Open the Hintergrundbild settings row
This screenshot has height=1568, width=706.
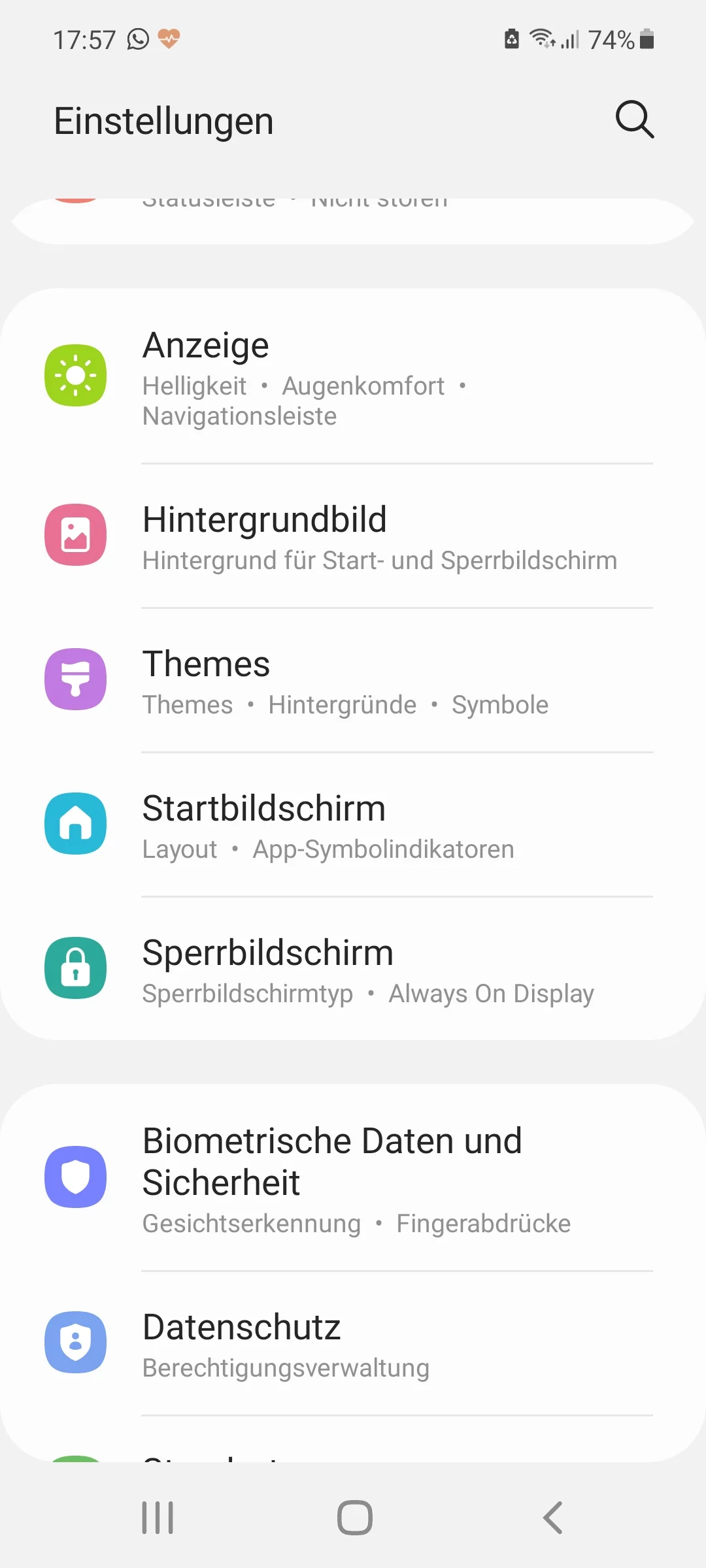tap(353, 536)
